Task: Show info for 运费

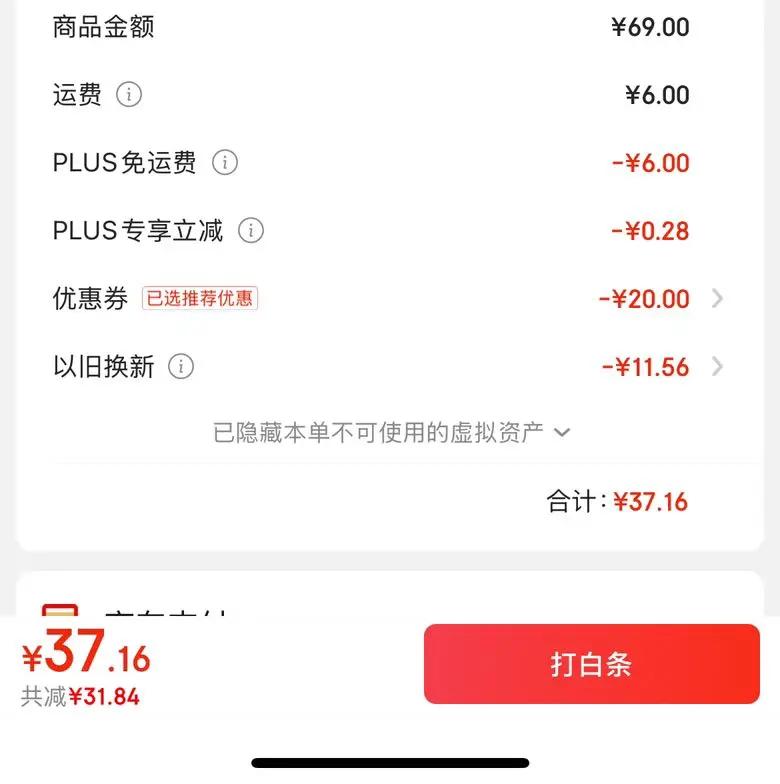Action: pos(129,95)
